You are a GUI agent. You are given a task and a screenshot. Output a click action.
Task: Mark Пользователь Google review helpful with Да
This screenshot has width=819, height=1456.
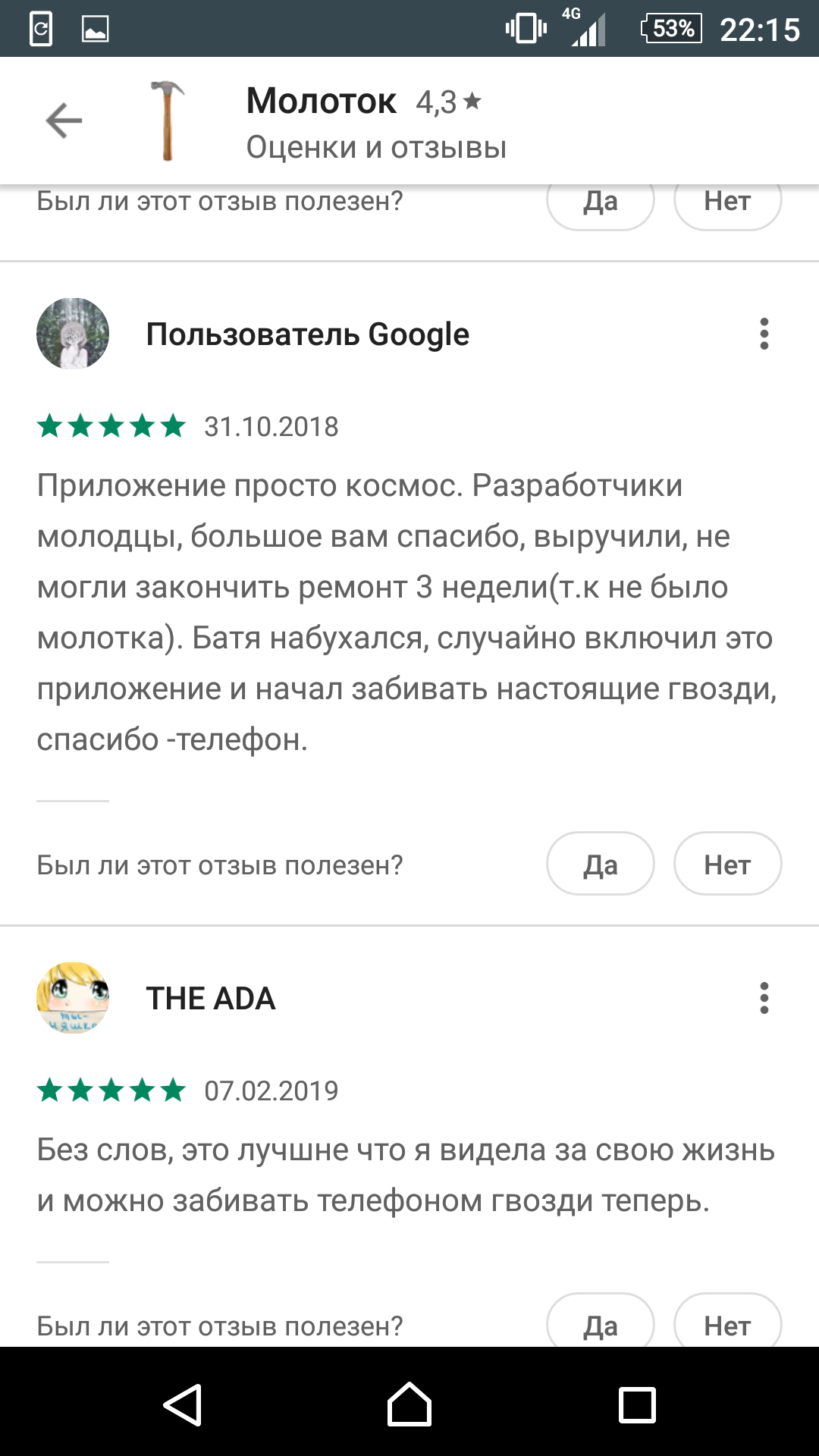click(x=600, y=864)
